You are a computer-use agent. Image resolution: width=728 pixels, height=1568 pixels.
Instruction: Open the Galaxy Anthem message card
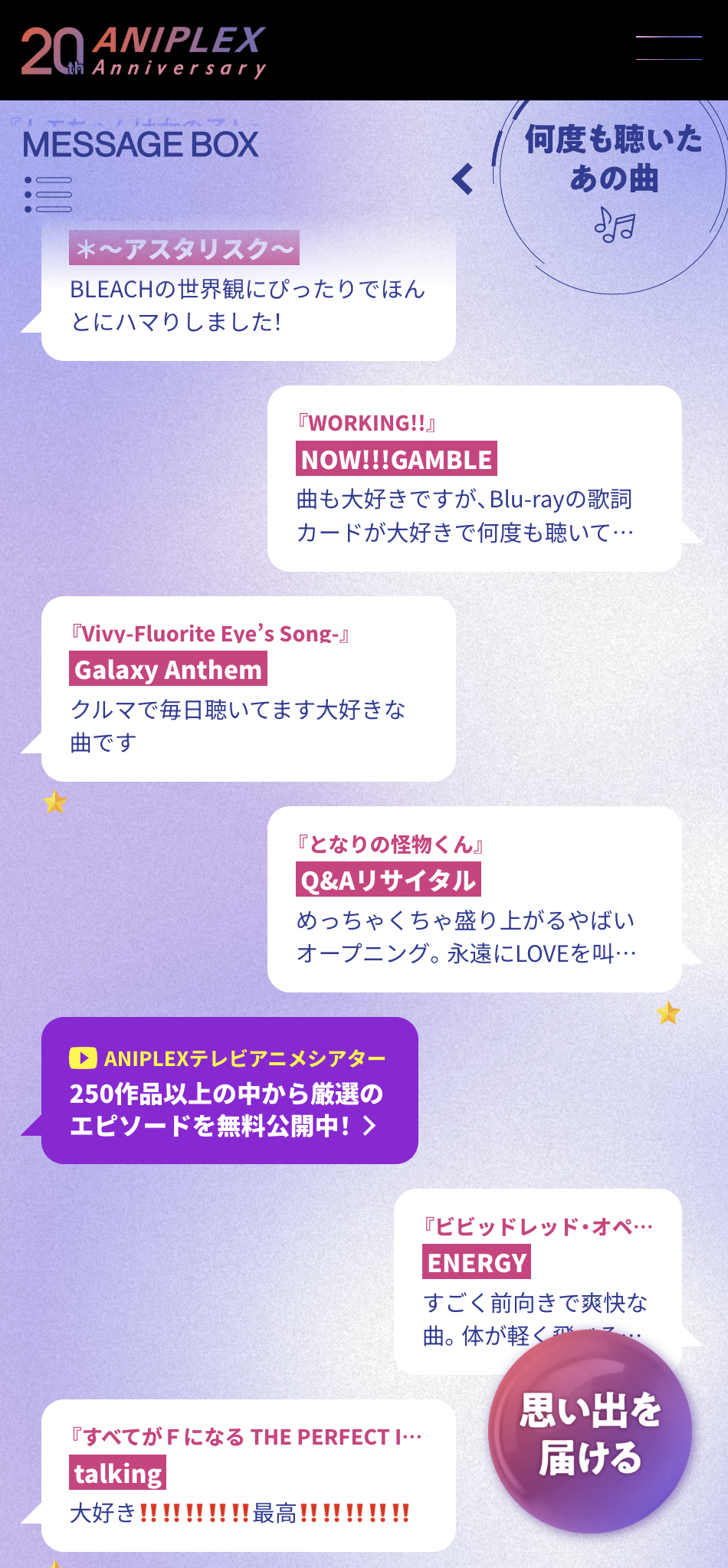pos(248,689)
